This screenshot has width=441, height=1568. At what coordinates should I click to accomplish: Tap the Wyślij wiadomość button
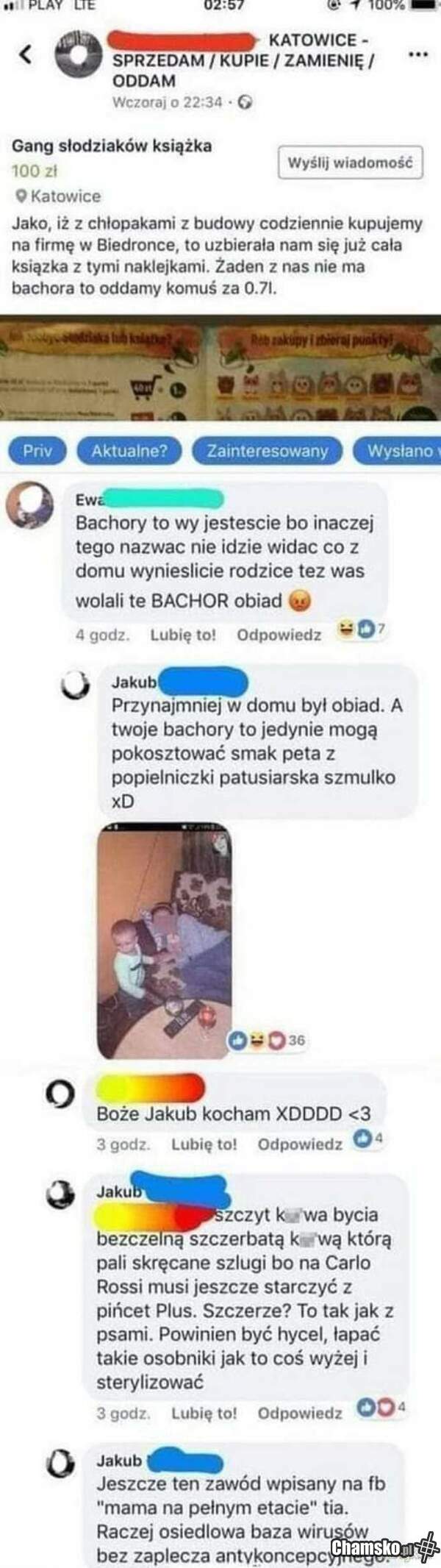(350, 163)
